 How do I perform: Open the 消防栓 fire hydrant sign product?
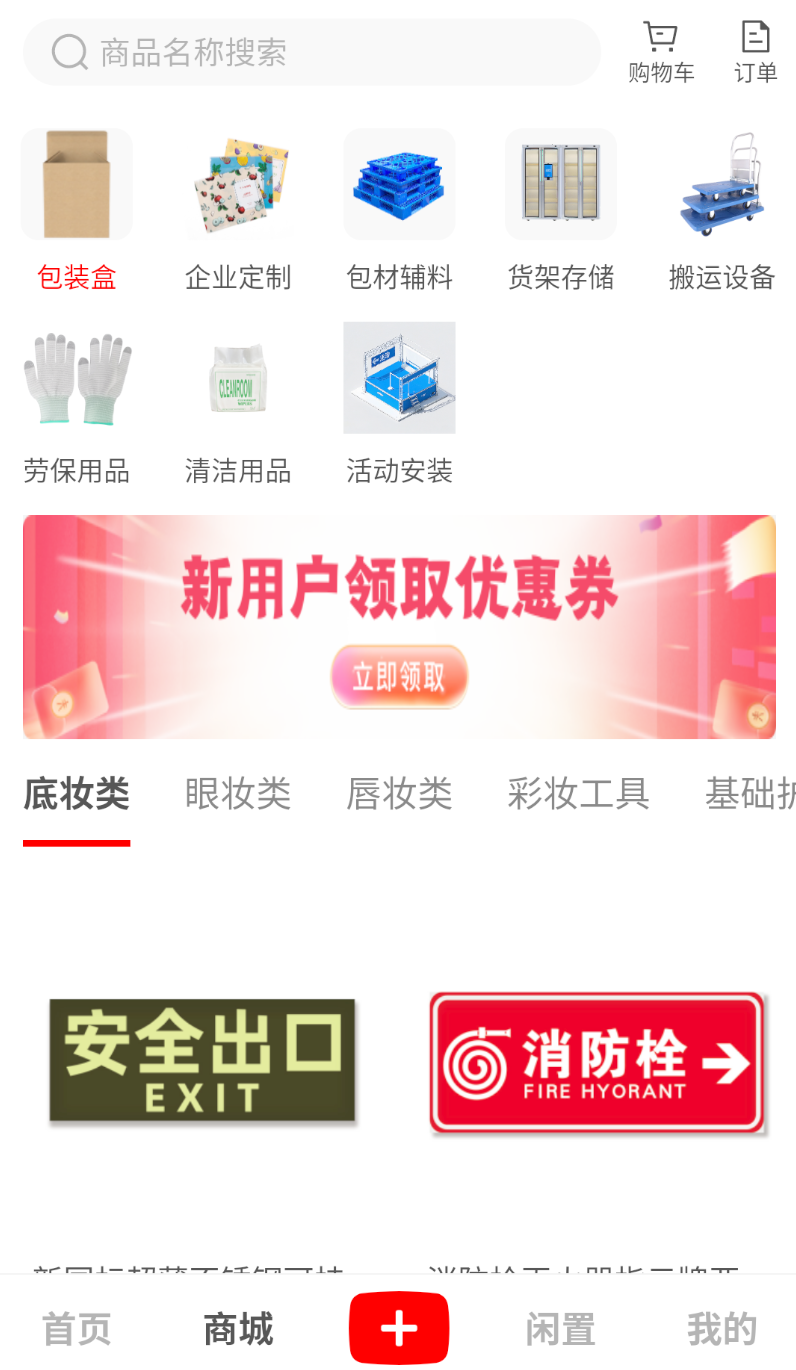(x=597, y=1063)
